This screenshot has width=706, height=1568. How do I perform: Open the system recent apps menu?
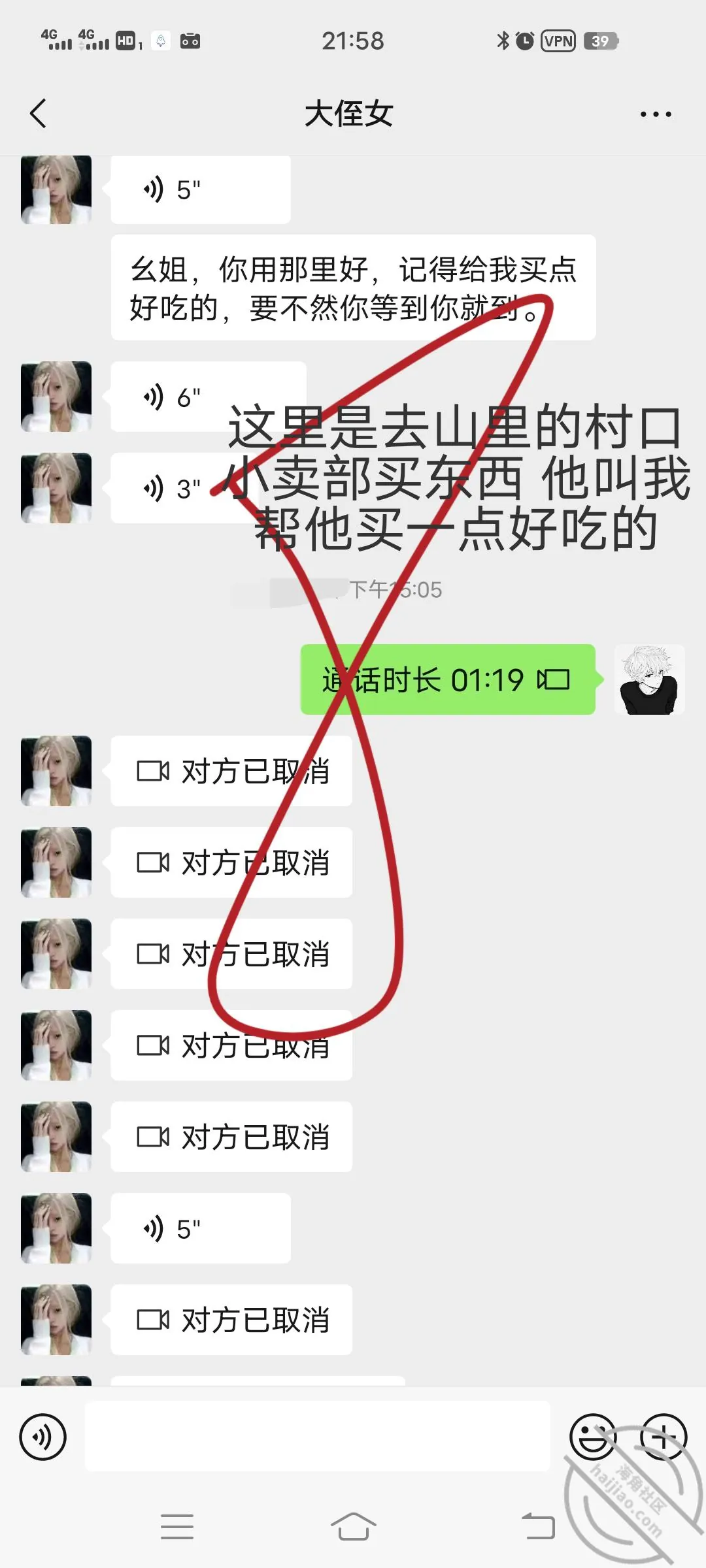coord(177,1527)
